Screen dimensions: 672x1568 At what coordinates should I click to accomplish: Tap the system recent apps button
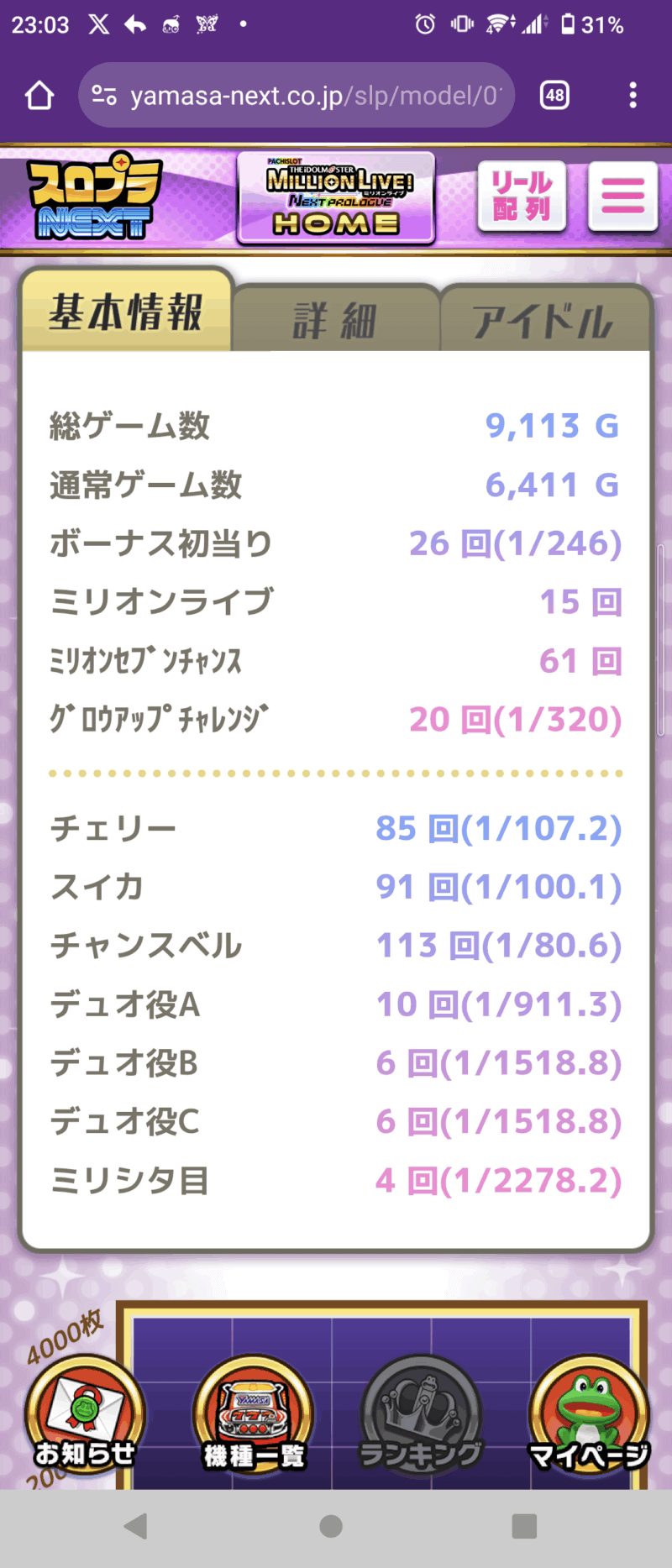pos(524,1526)
